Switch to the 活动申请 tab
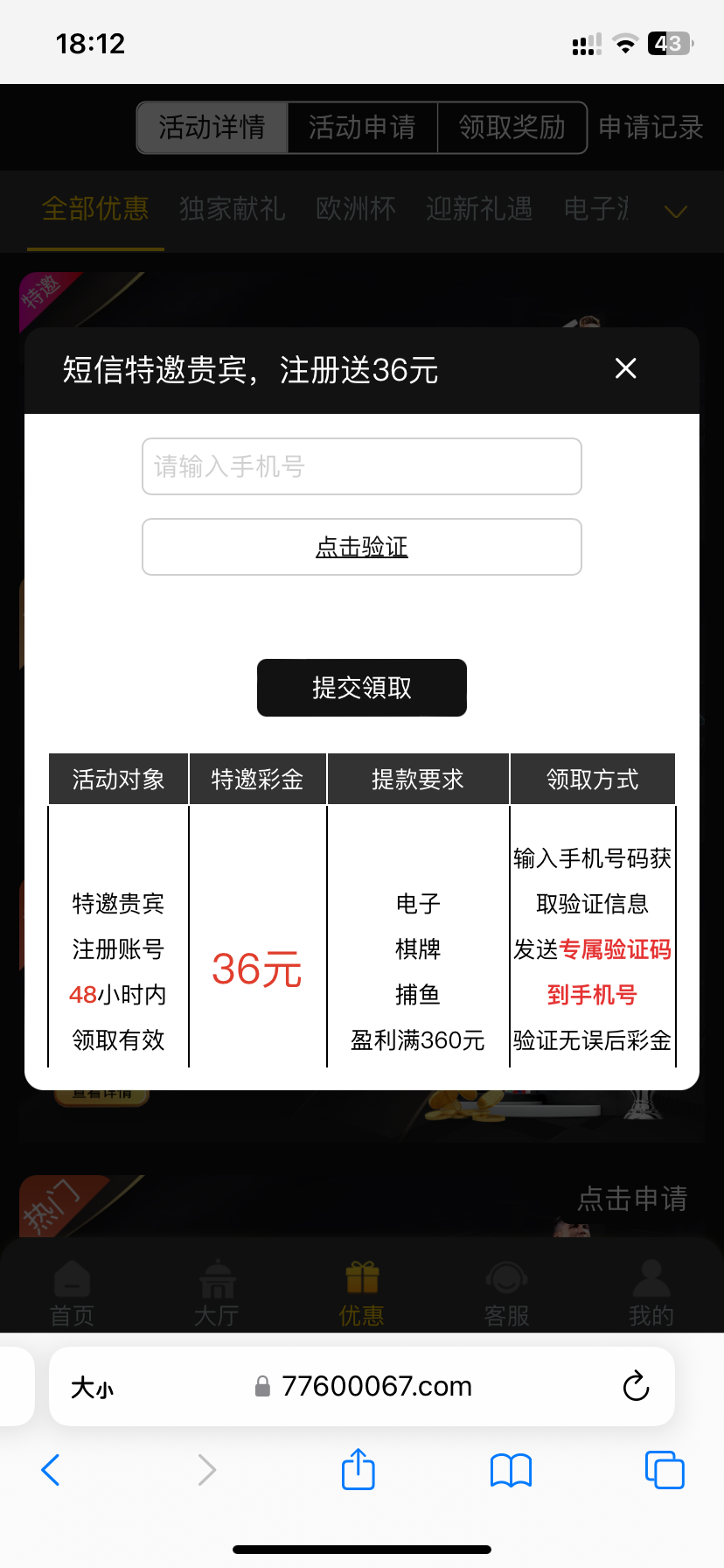The height and width of the screenshot is (1568, 724). click(x=363, y=128)
